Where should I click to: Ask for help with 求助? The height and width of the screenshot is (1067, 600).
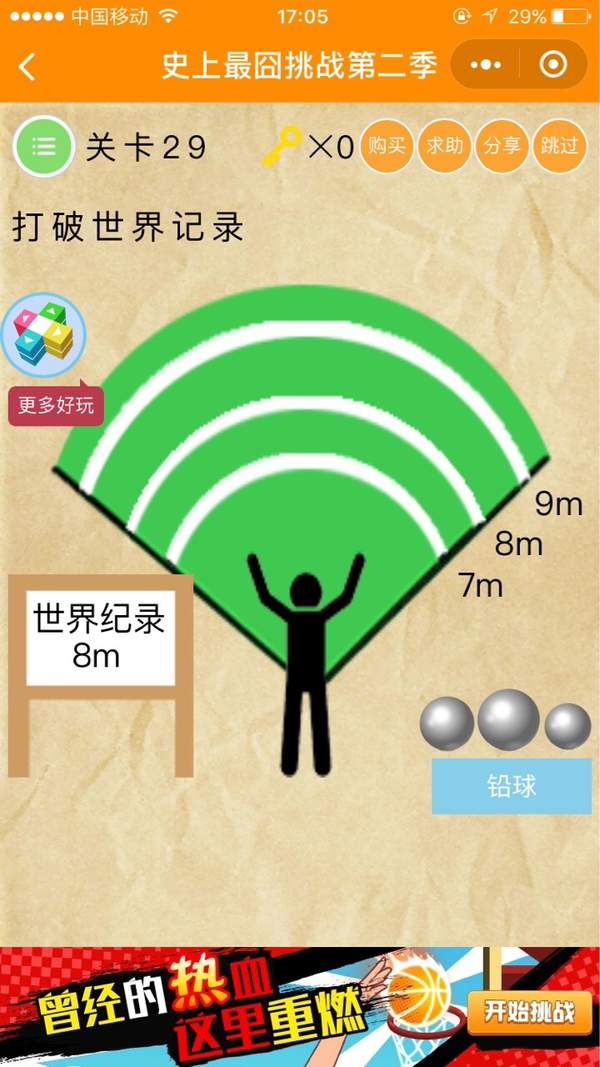click(444, 146)
